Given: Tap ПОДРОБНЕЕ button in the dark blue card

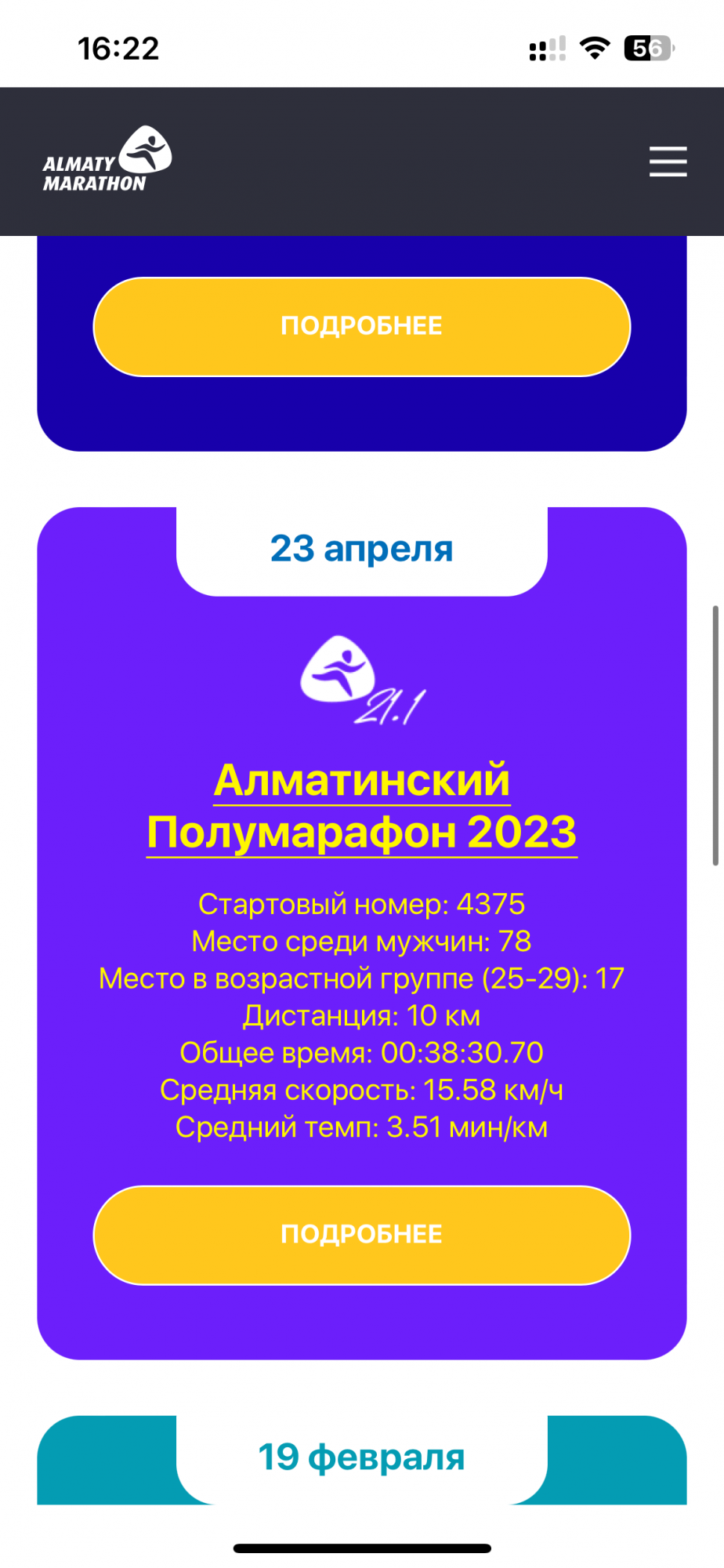Looking at the screenshot, I should click(362, 326).
